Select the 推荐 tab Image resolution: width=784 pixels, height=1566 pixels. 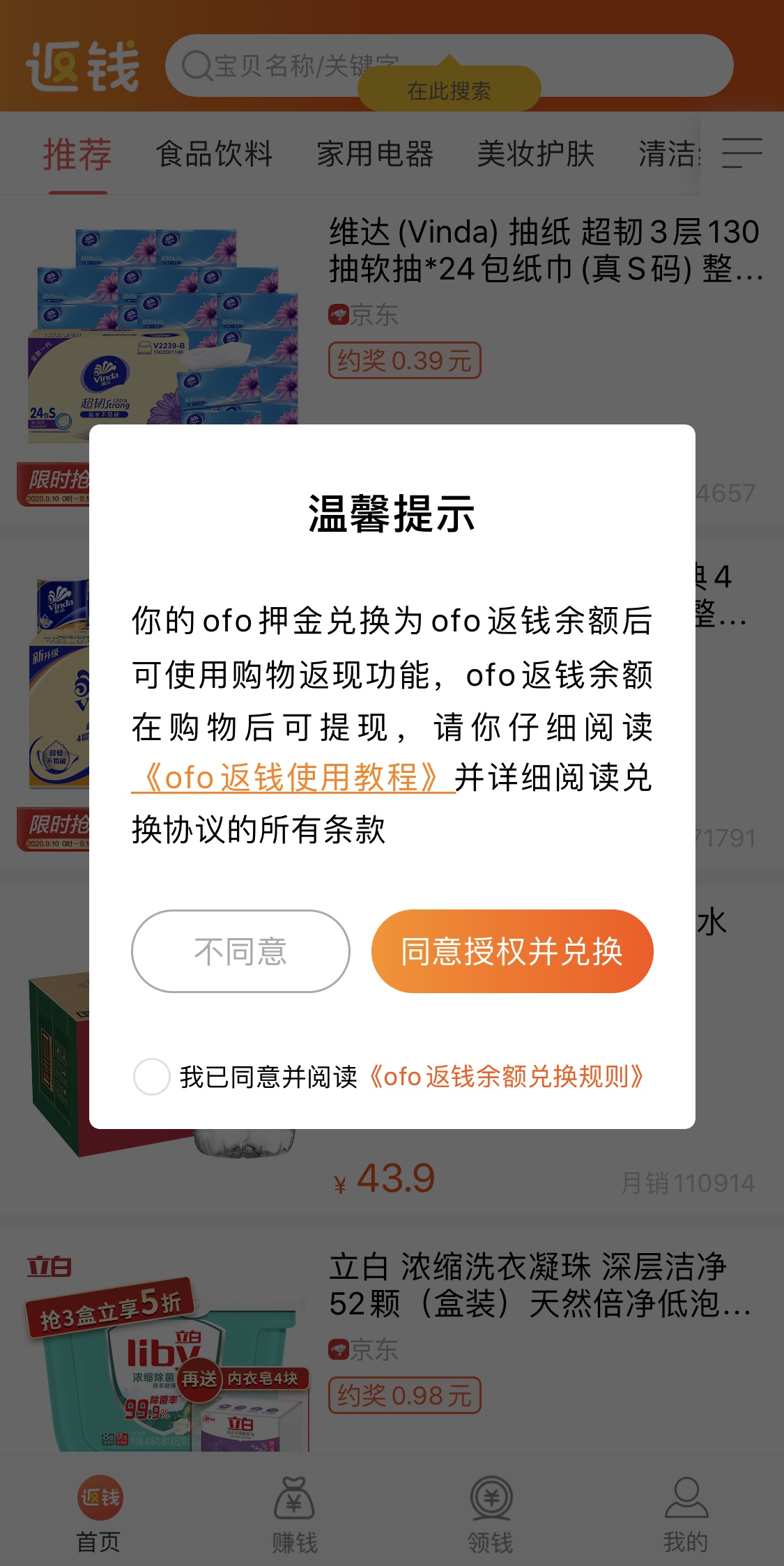click(77, 154)
